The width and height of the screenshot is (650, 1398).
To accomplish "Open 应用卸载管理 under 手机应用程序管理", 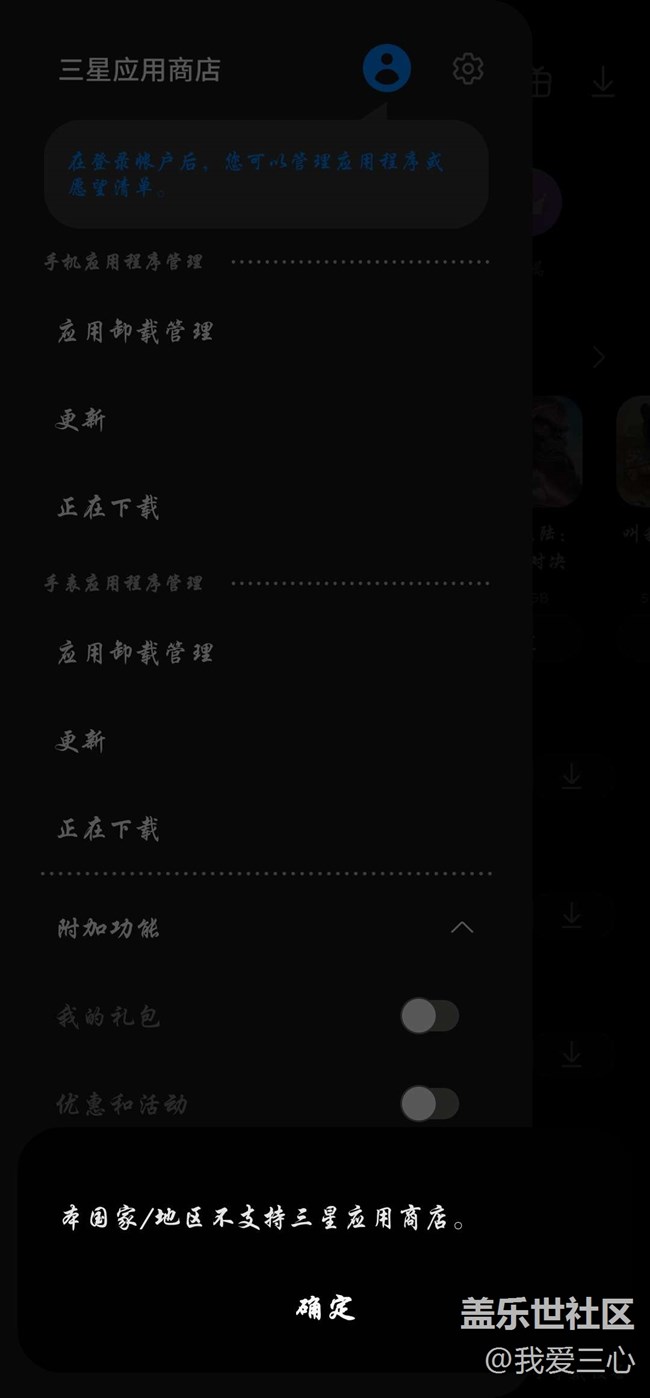I will coord(135,331).
